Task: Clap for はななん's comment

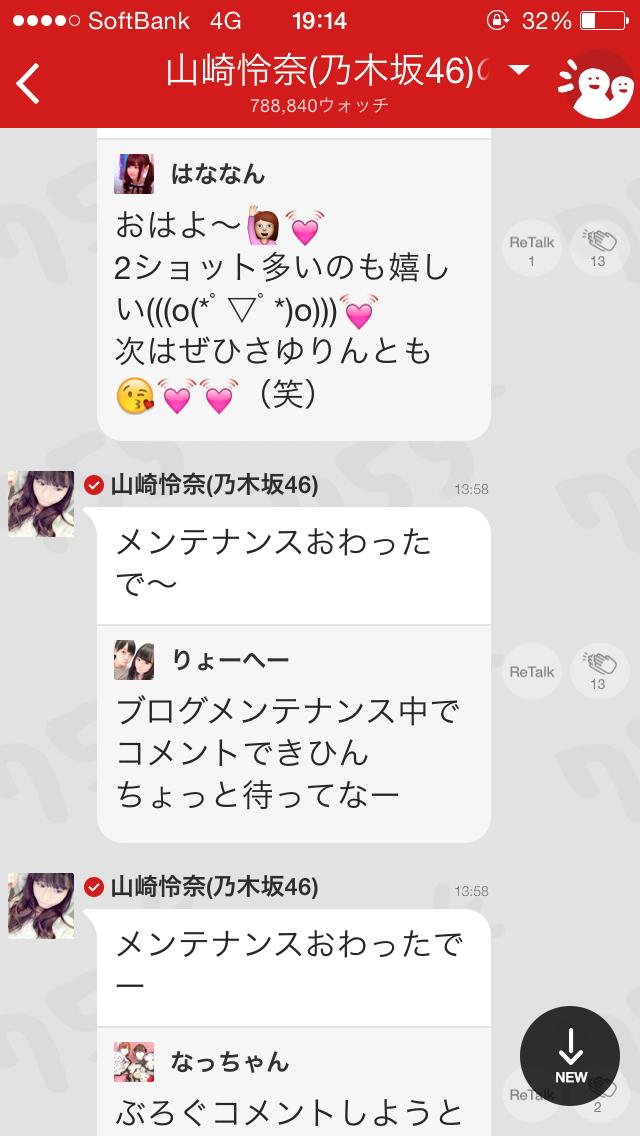Action: click(x=598, y=248)
